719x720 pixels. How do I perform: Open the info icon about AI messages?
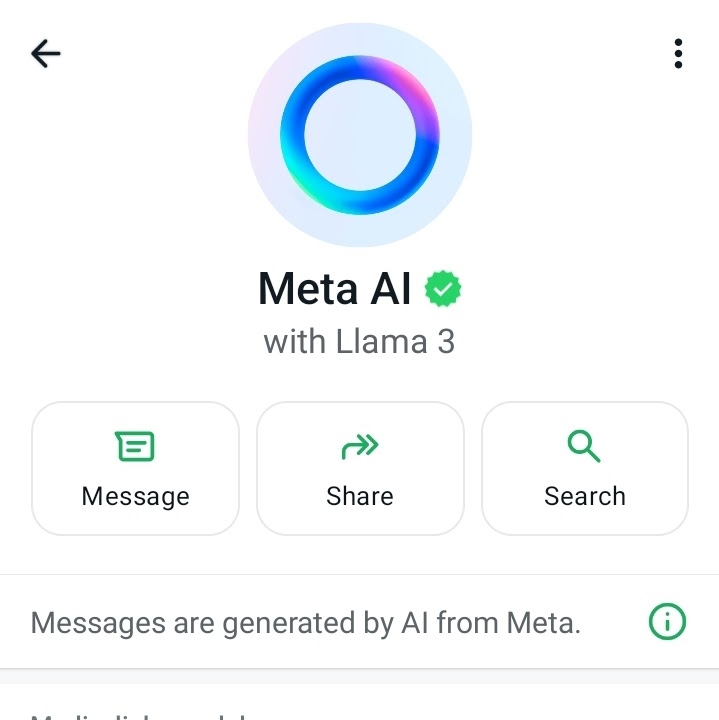tap(667, 622)
